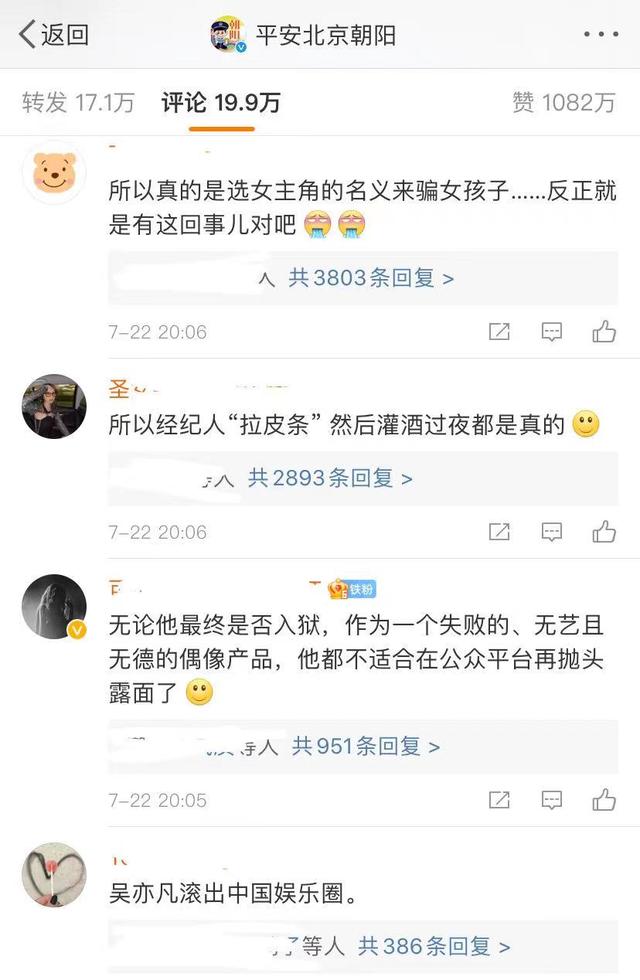
Task: Select the 评论 tab
Action: [x=220, y=102]
